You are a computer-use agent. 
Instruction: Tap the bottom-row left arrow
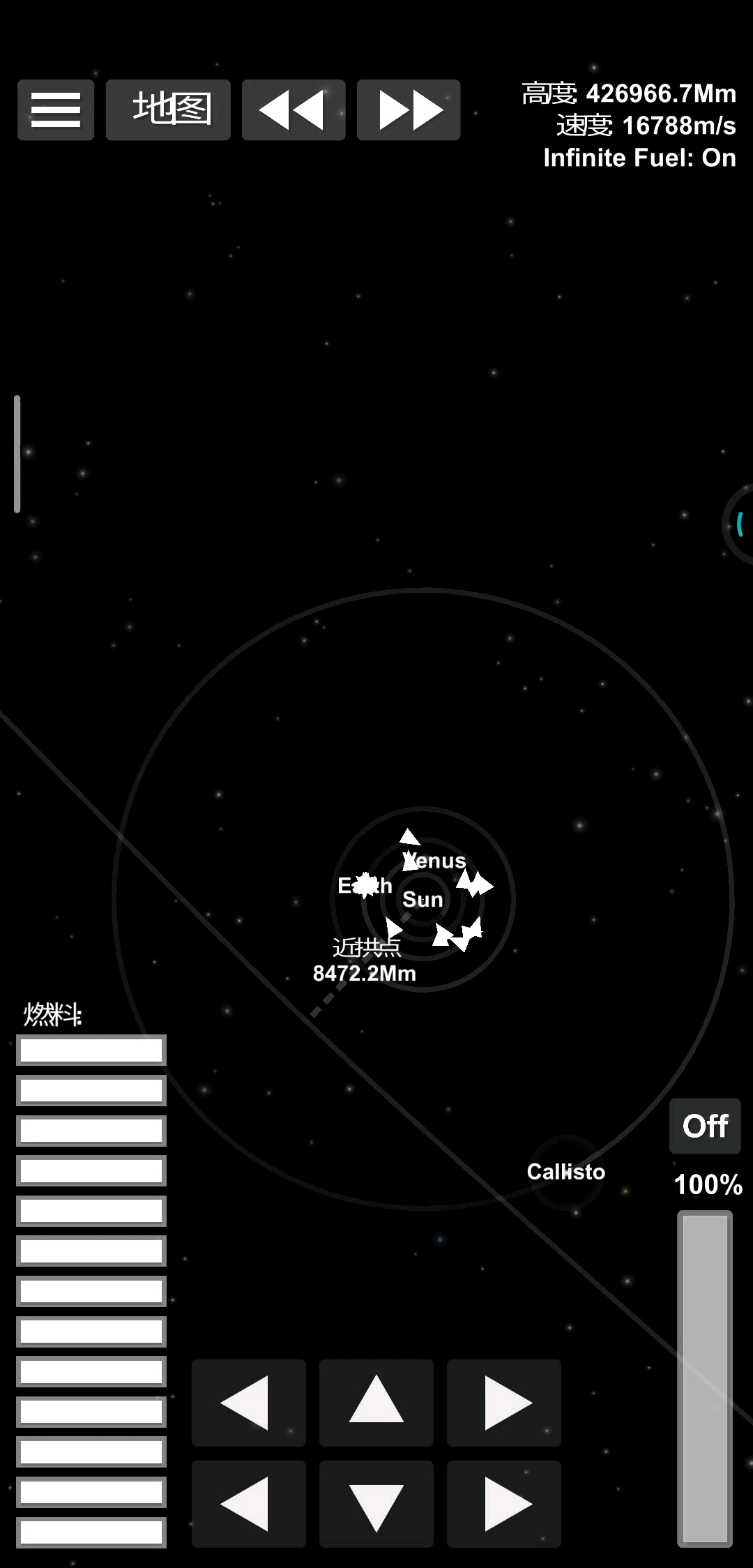pos(249,1503)
